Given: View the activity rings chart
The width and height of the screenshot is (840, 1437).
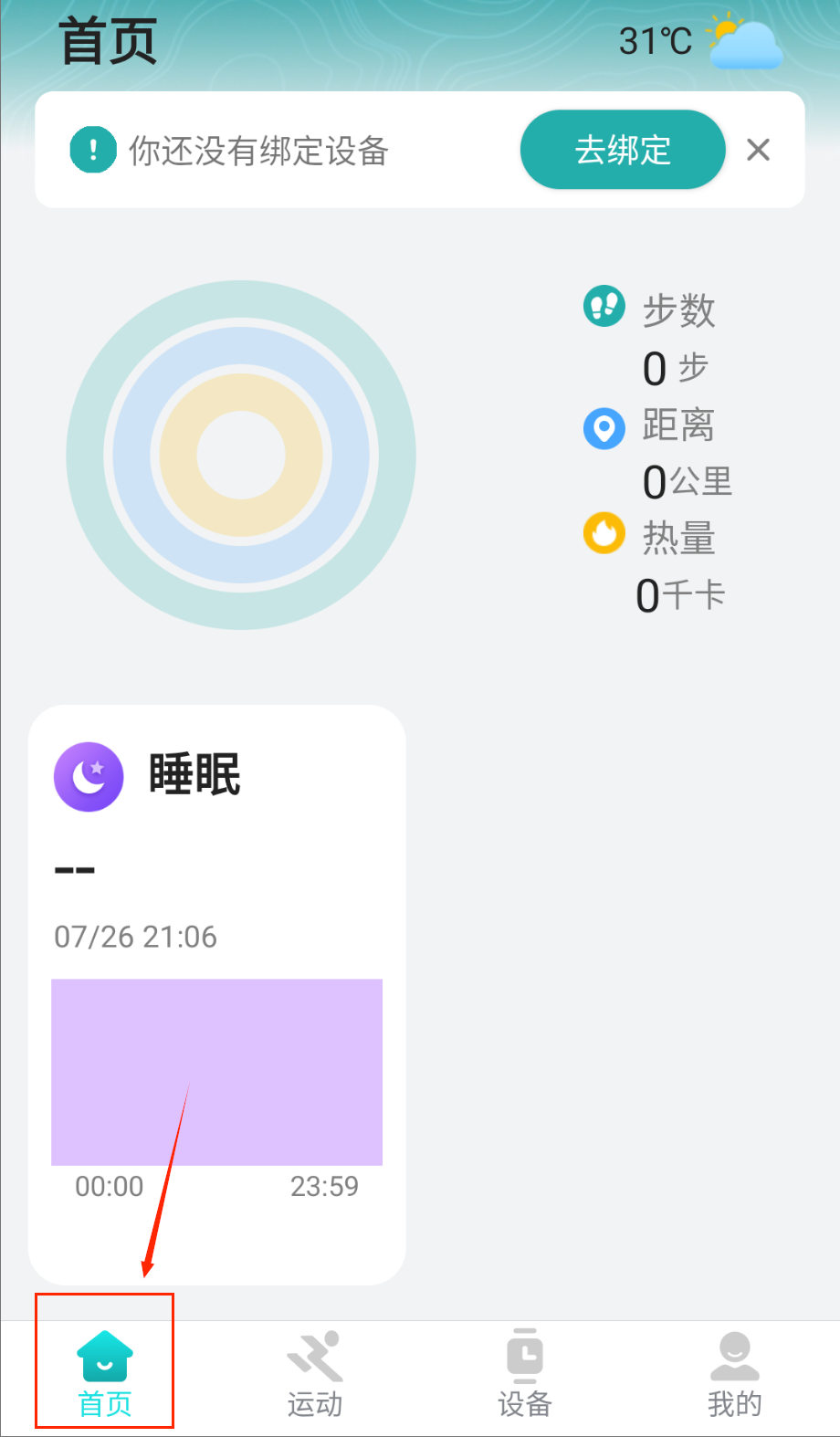Looking at the screenshot, I should [241, 455].
